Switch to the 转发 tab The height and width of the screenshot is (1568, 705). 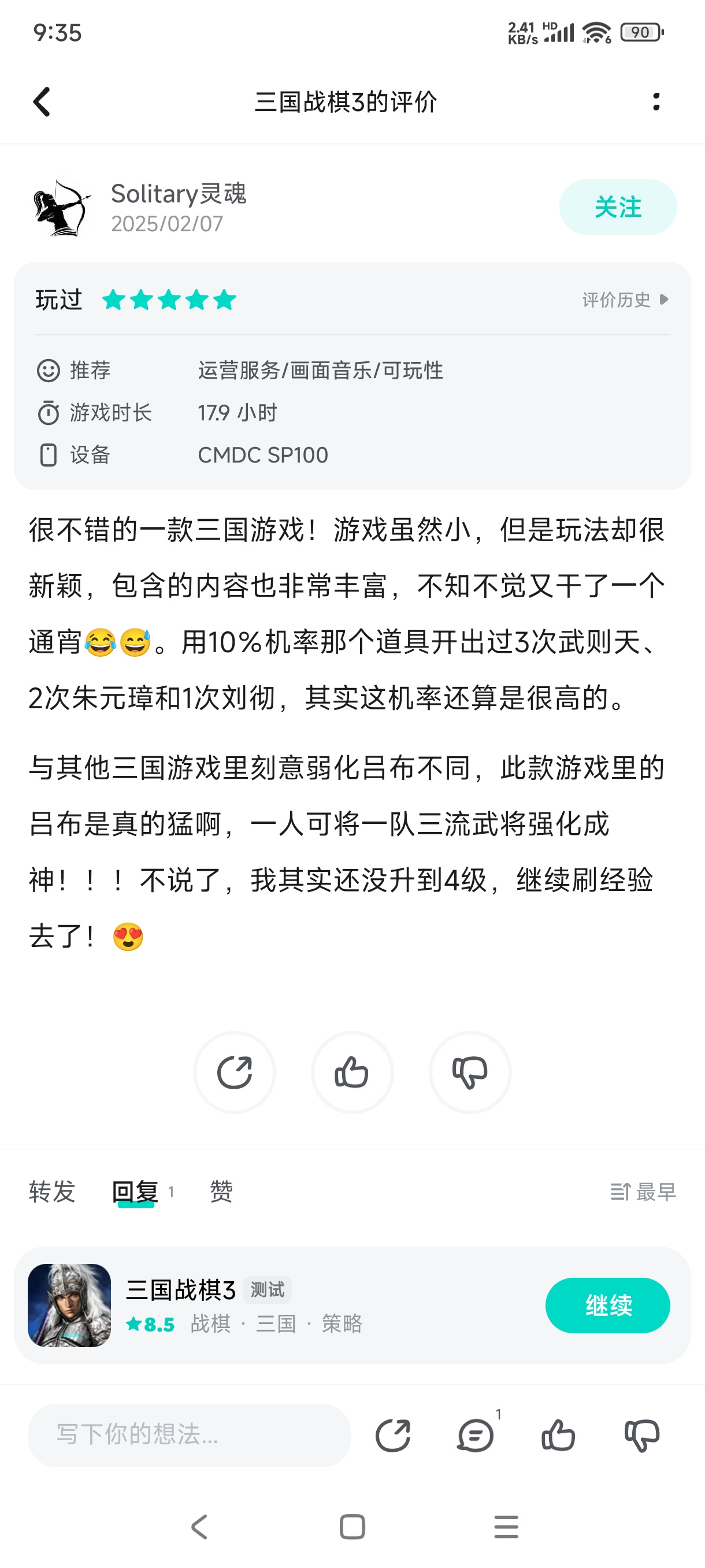51,1191
